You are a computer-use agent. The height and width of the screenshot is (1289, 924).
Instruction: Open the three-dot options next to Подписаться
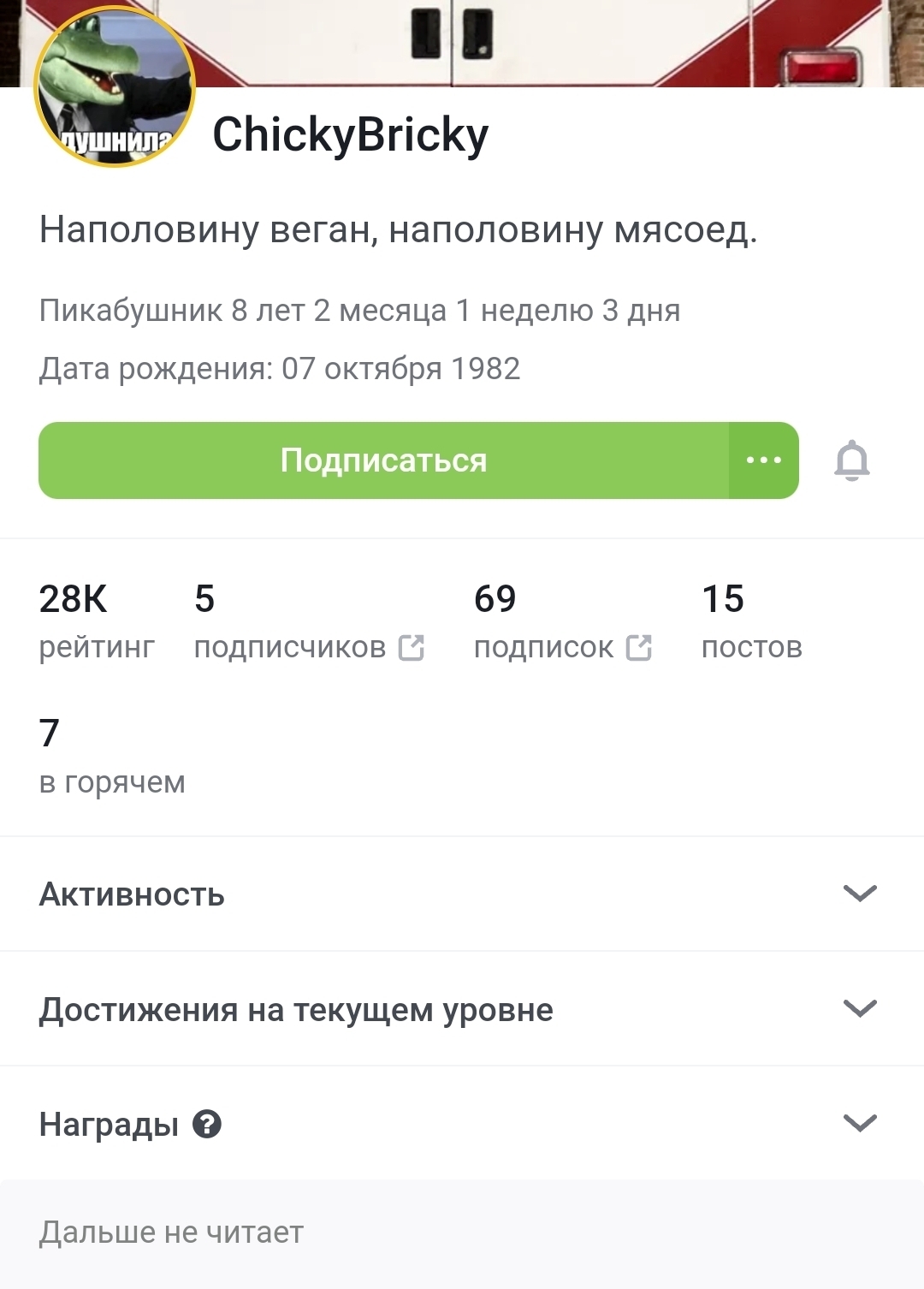click(763, 460)
